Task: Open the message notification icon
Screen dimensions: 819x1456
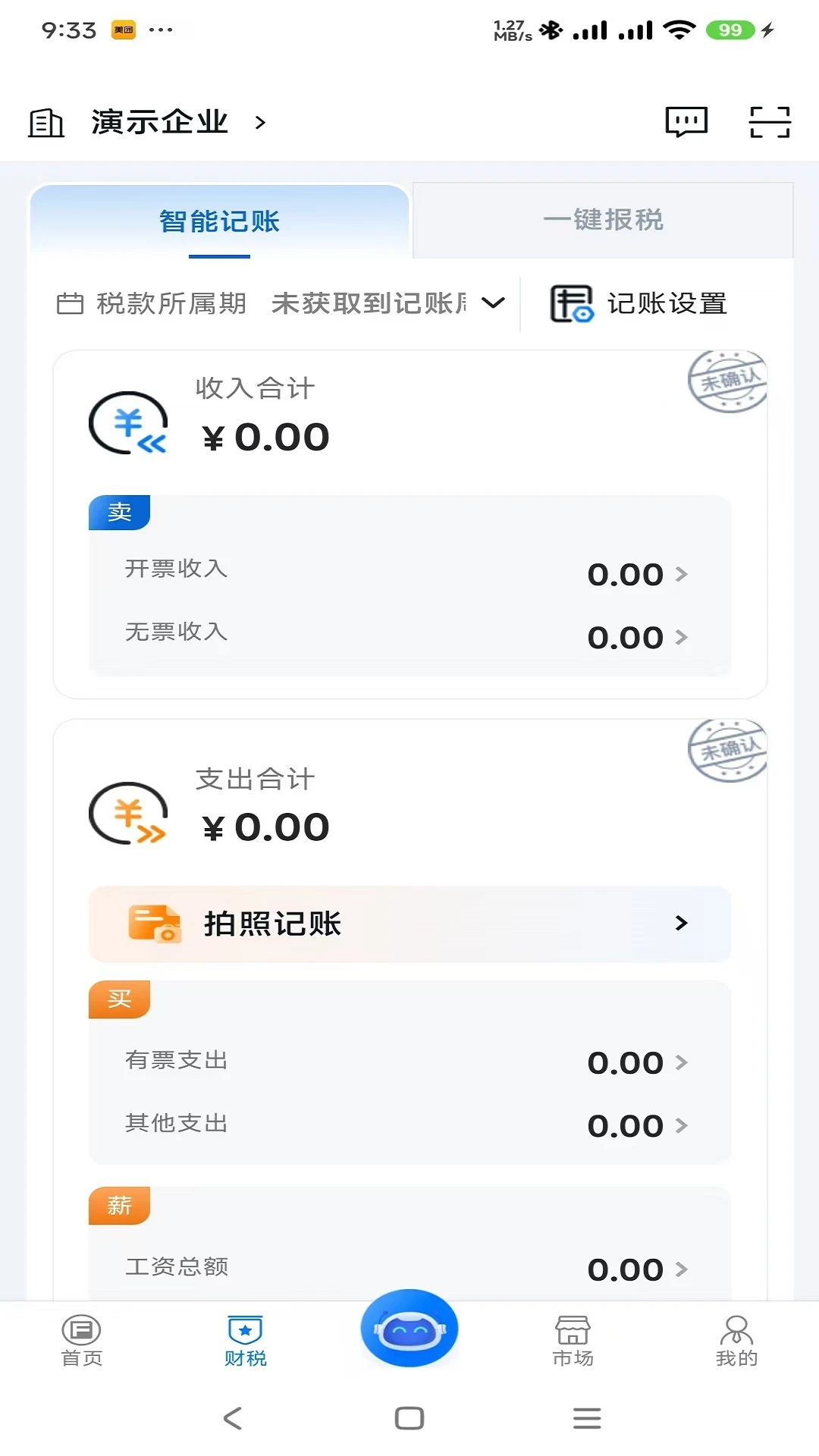Action: click(686, 123)
